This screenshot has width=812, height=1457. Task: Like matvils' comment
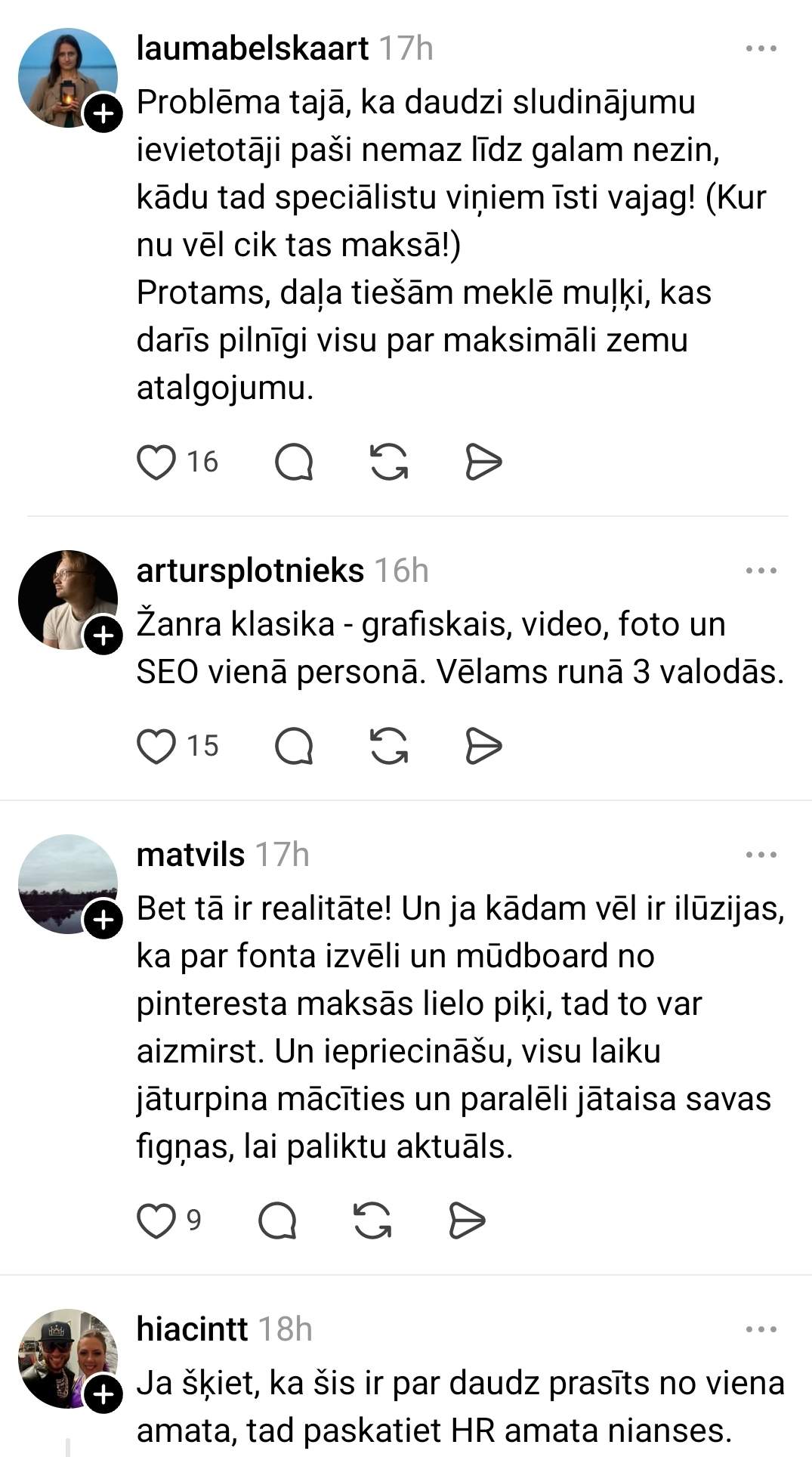coord(156,1220)
